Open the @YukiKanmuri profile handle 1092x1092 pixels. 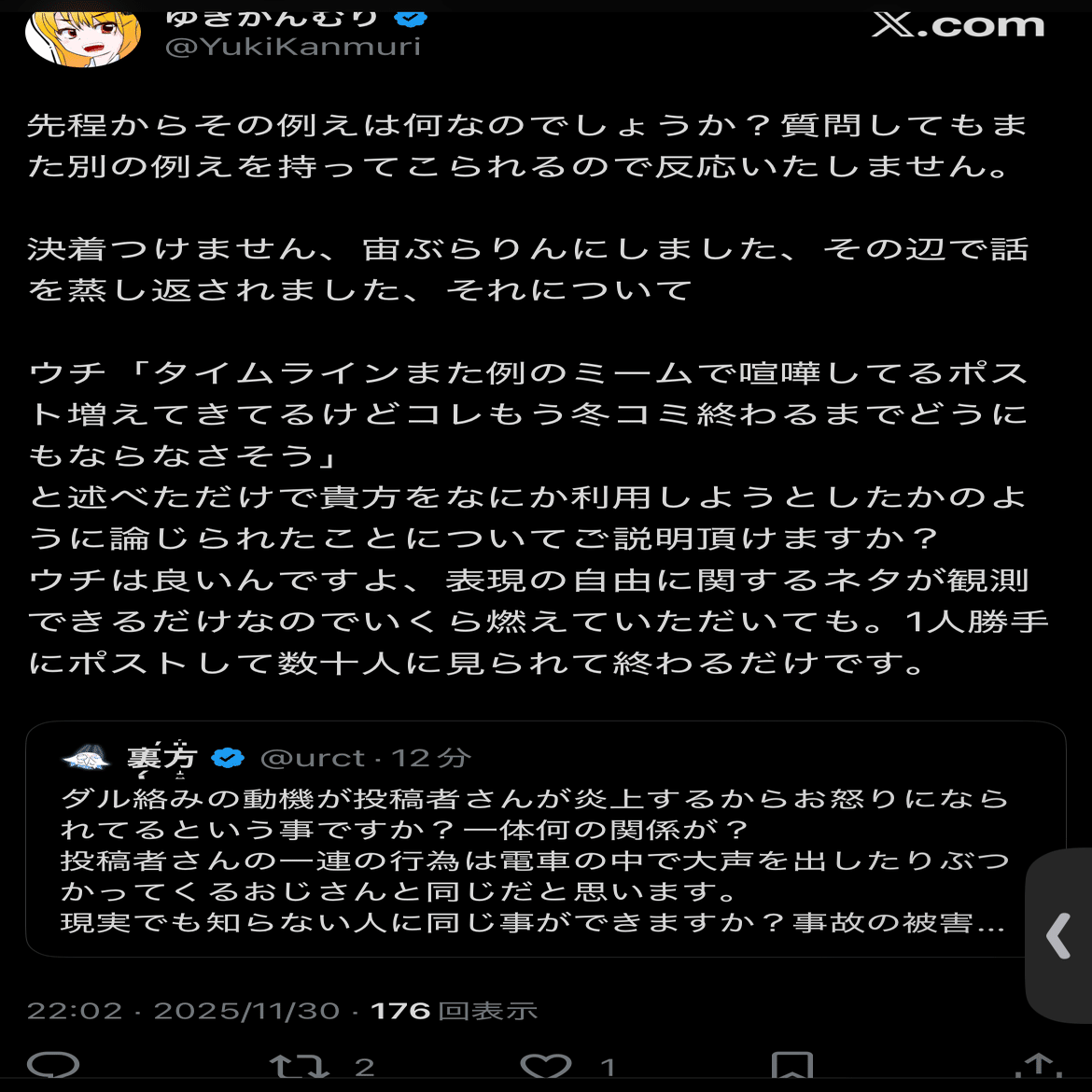(x=292, y=47)
